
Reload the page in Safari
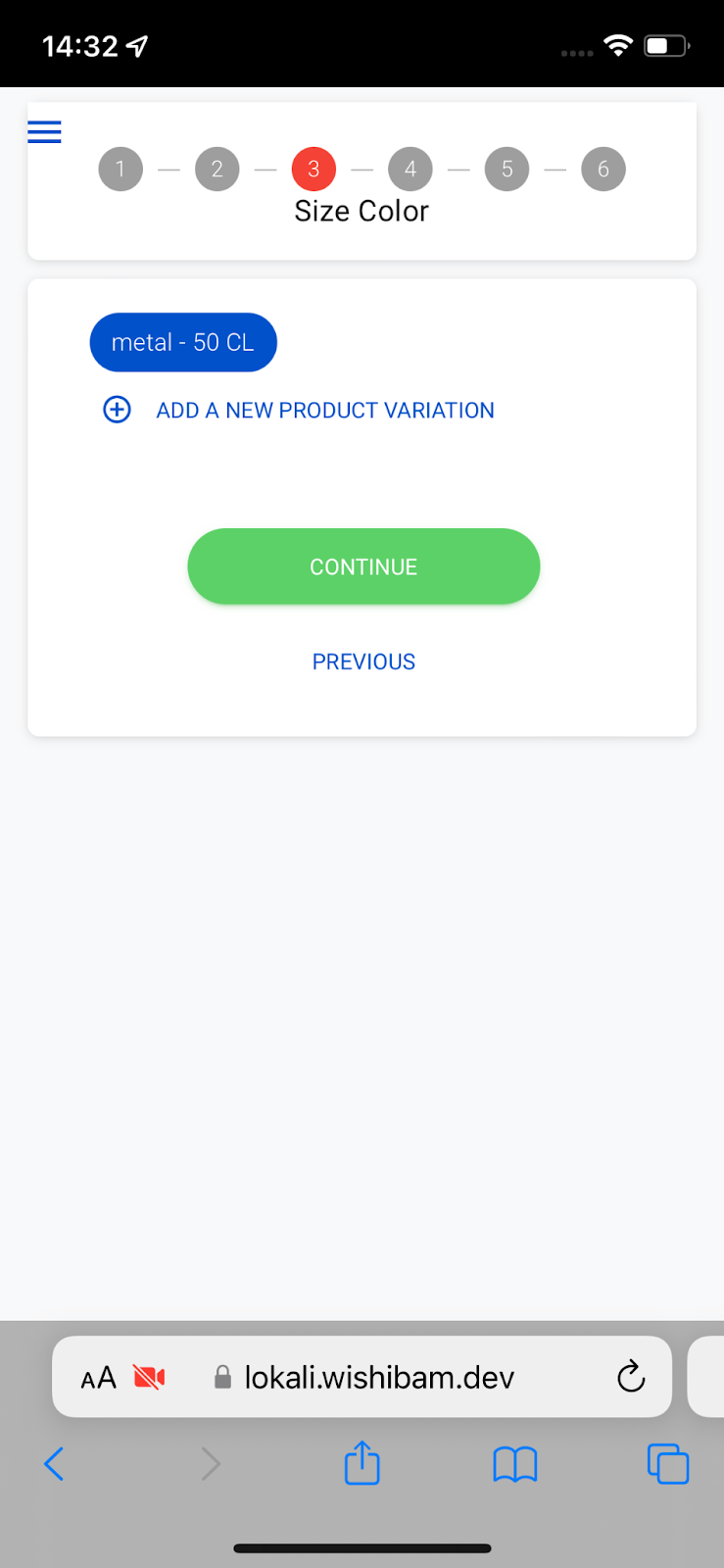pos(631,1377)
